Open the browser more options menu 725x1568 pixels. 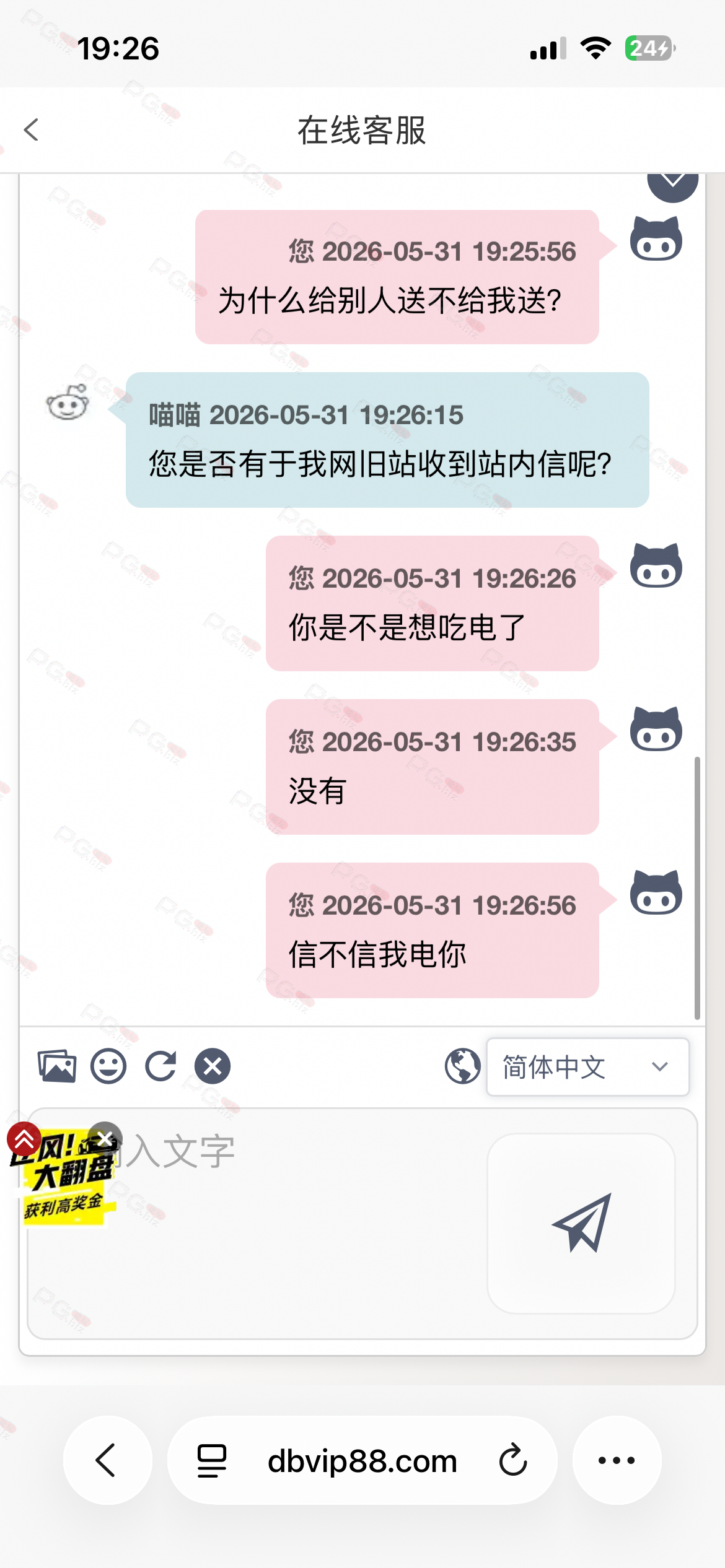coord(617,1460)
